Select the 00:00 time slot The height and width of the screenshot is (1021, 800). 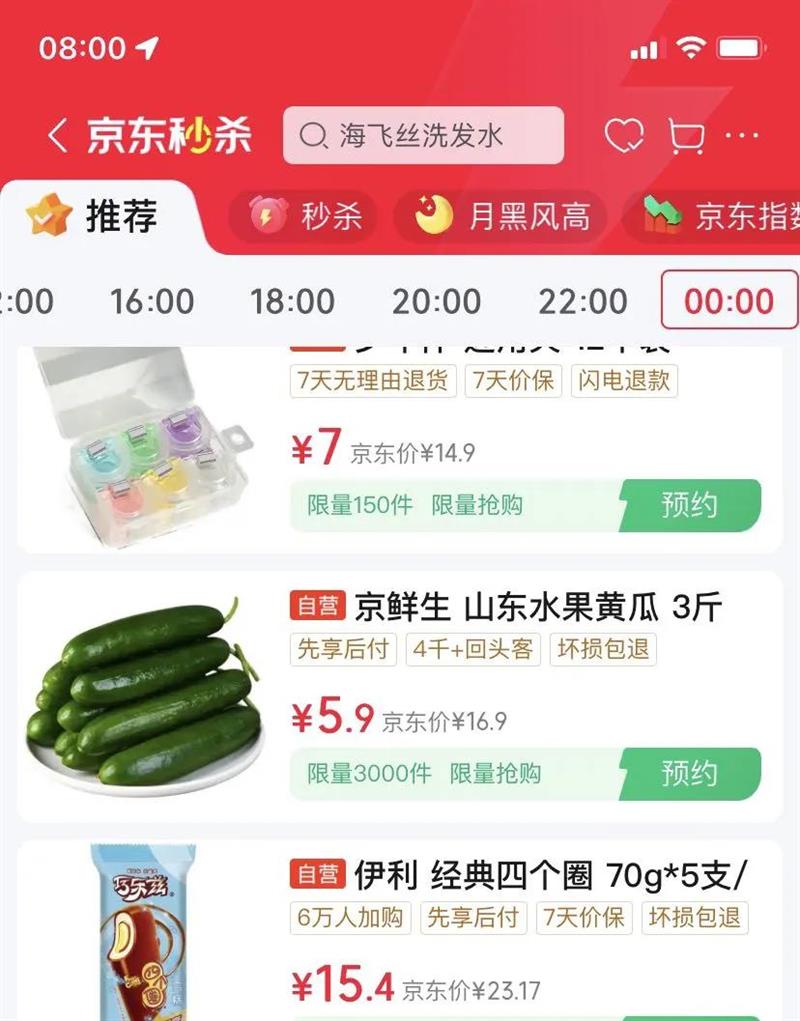[729, 301]
